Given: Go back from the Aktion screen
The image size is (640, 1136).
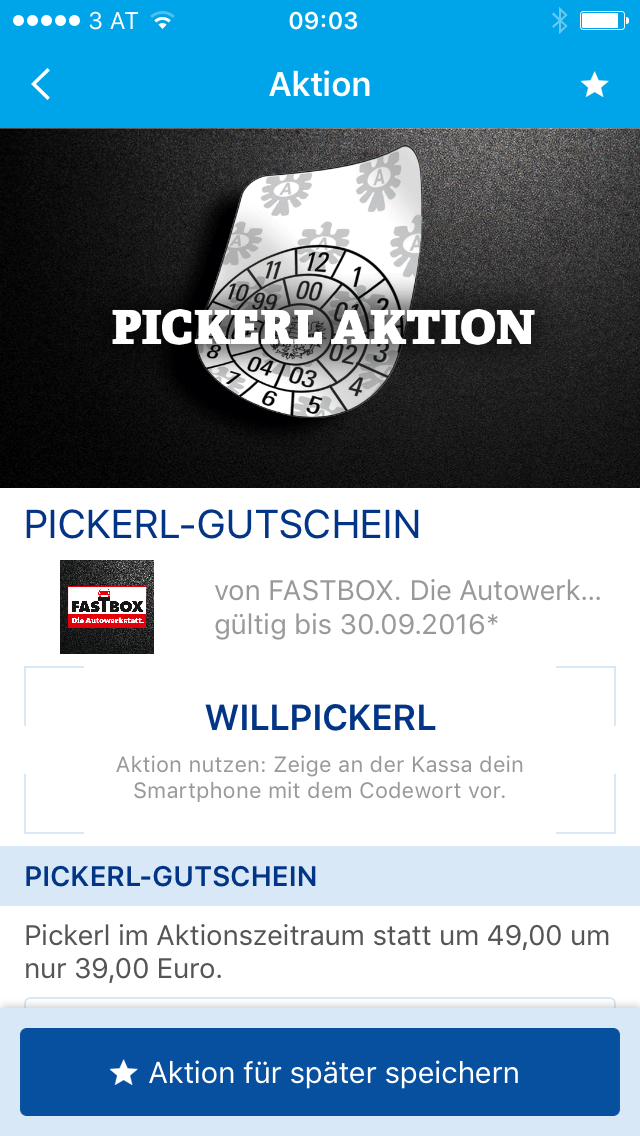Looking at the screenshot, I should coord(40,85).
